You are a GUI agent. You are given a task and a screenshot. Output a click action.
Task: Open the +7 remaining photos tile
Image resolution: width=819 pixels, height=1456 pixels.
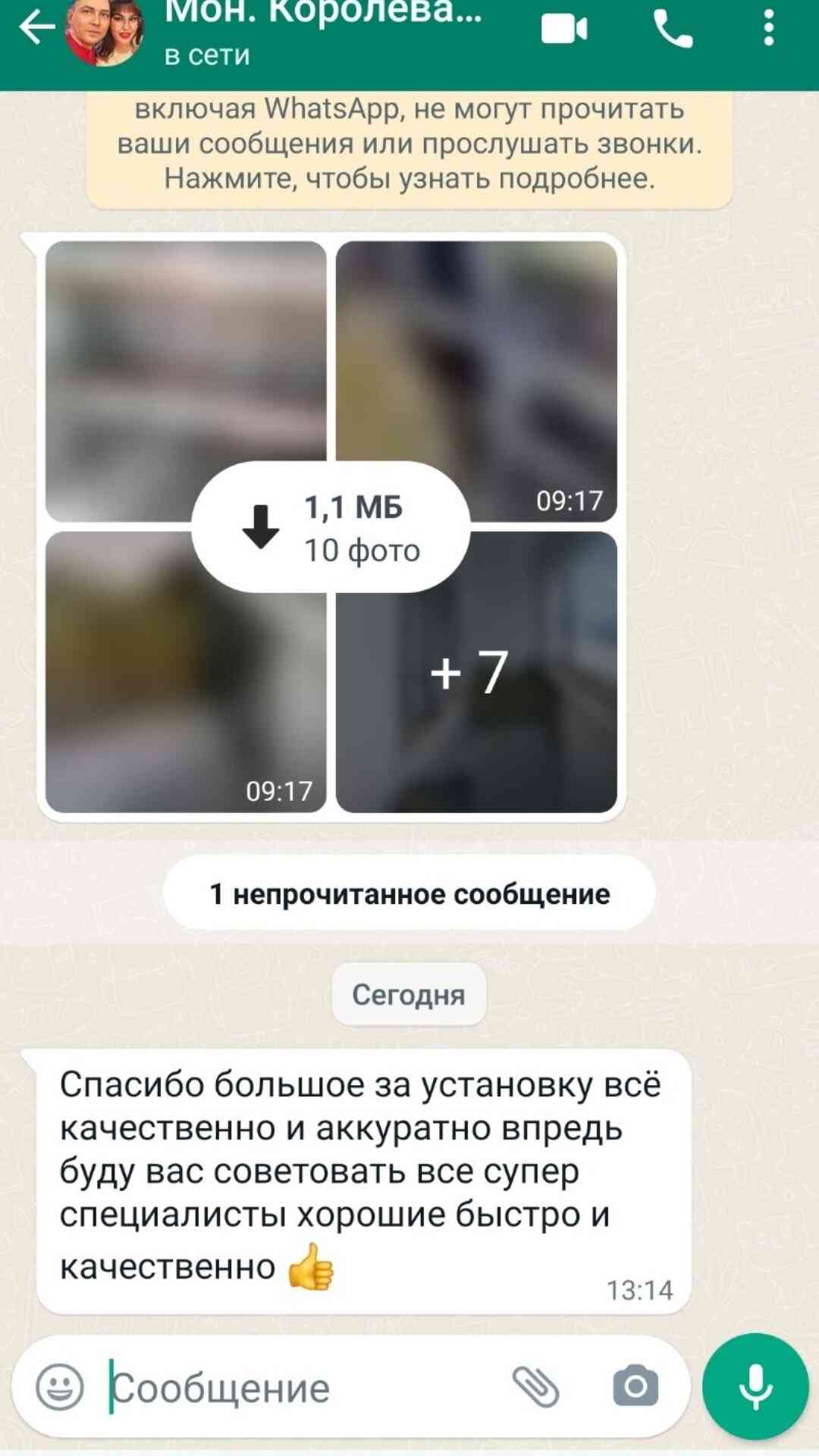click(476, 672)
